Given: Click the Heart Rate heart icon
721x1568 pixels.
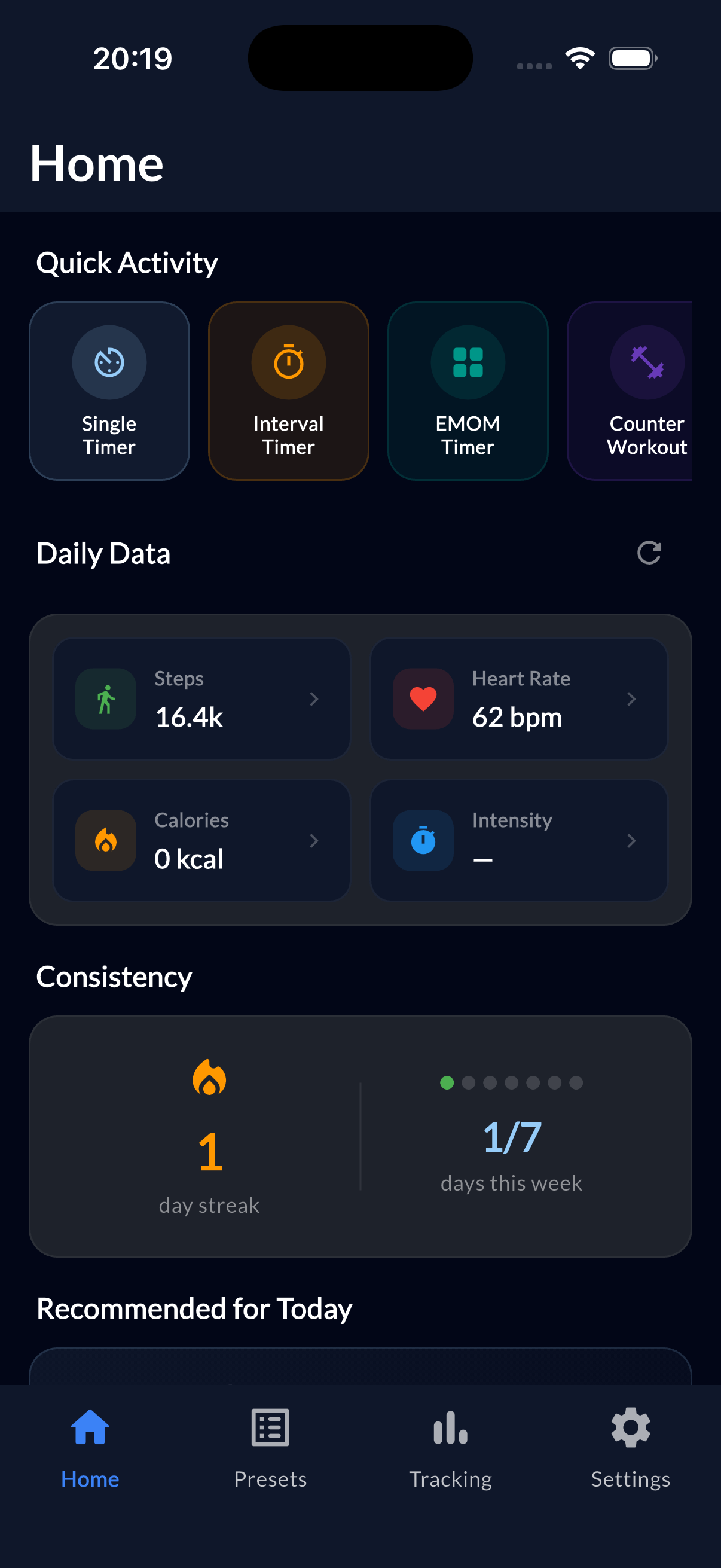Looking at the screenshot, I should click(422, 698).
